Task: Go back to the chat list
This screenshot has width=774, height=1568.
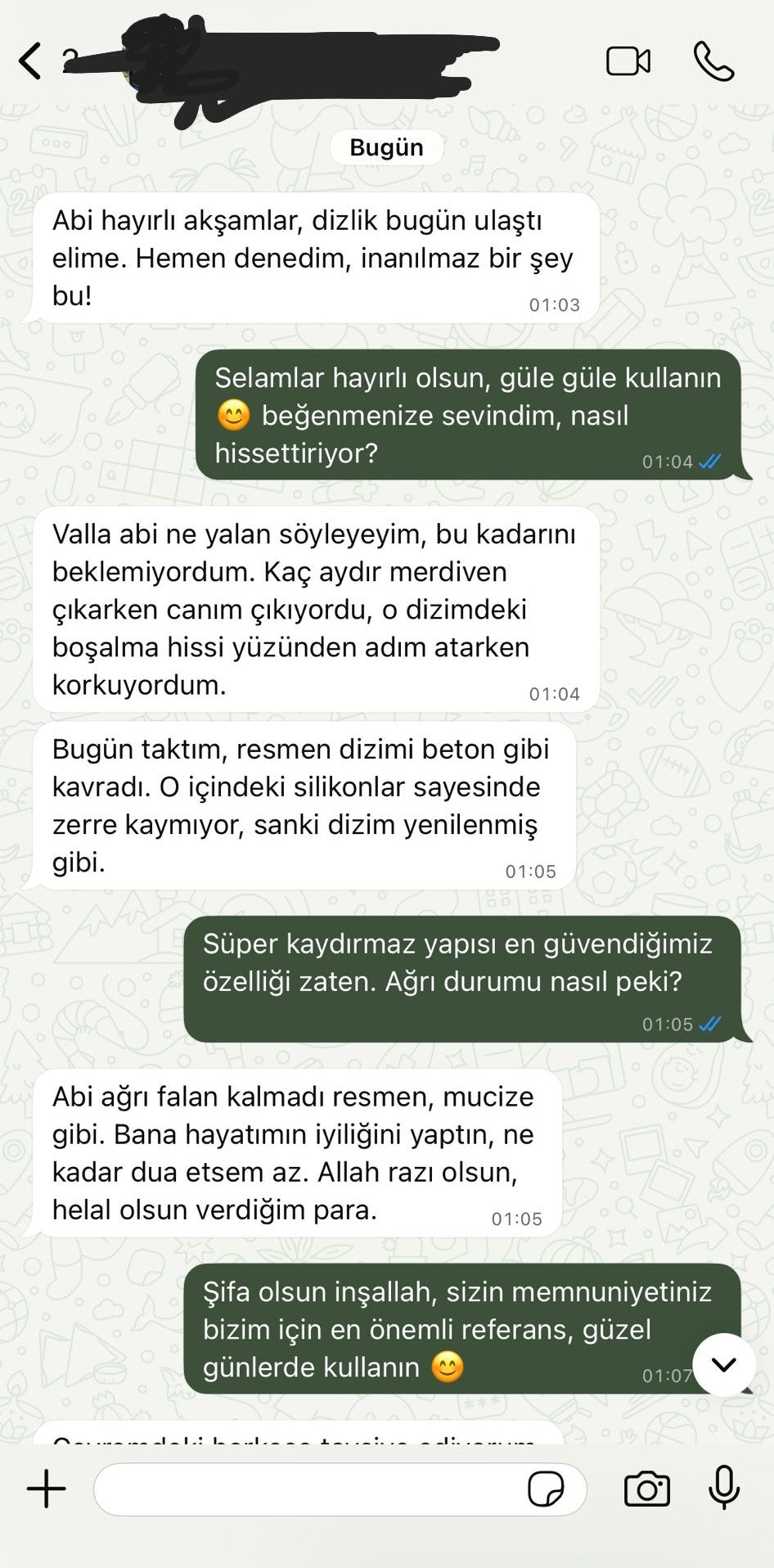Action: 30,61
